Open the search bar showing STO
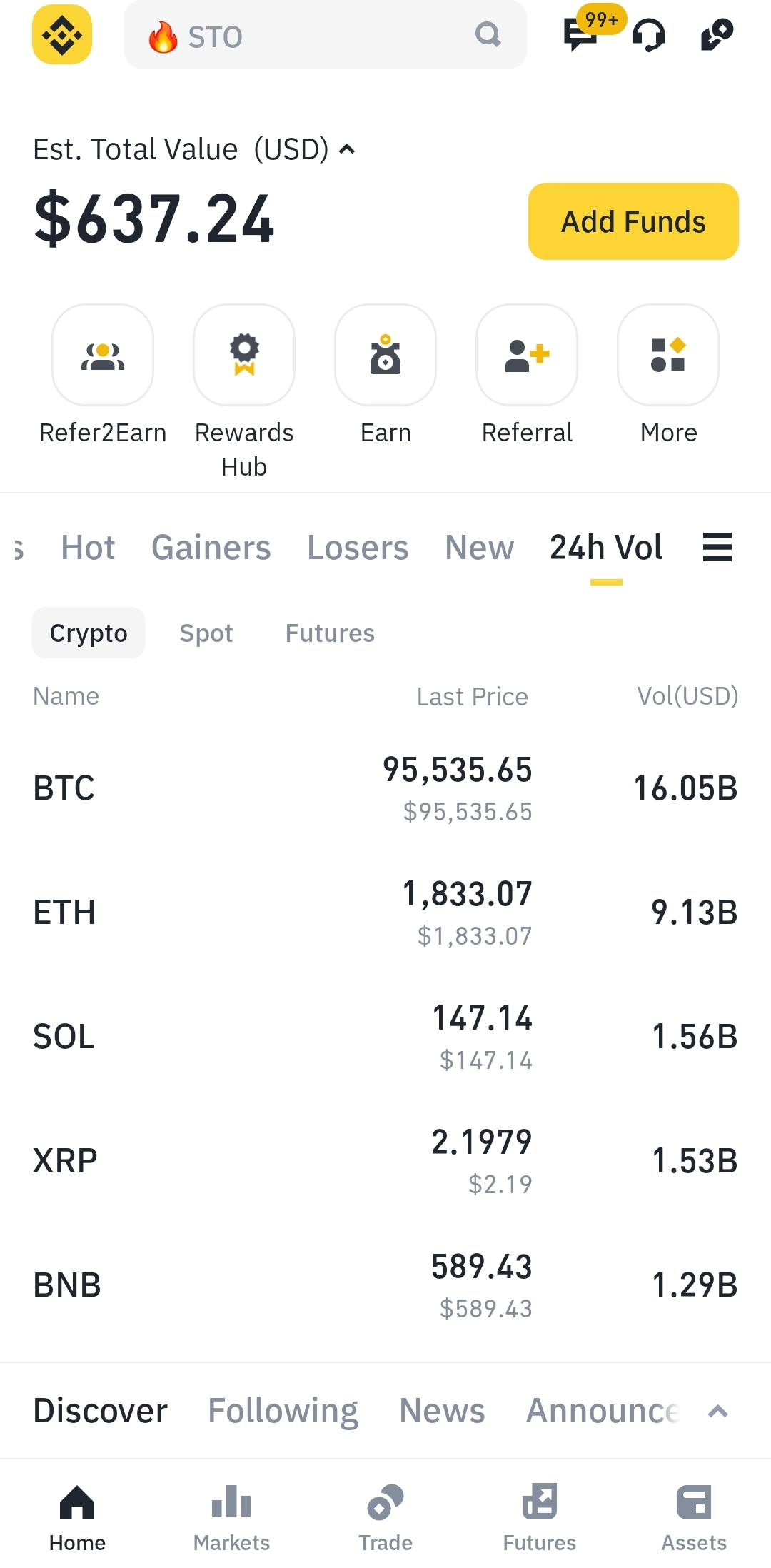 pos(326,35)
